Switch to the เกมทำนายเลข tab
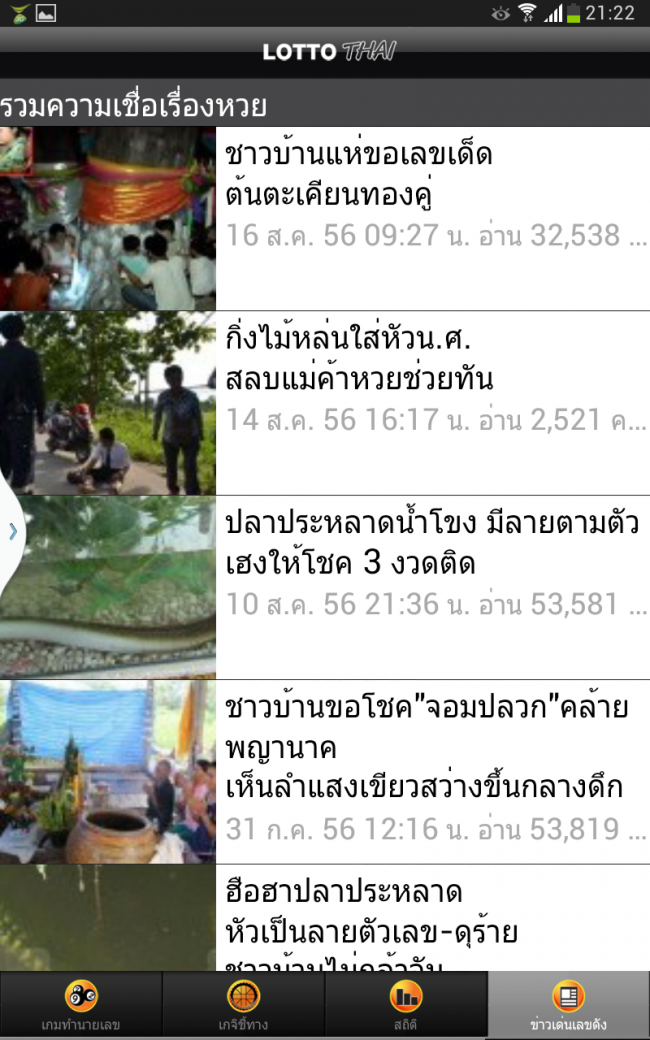650x1040 pixels. (x=81, y=1005)
